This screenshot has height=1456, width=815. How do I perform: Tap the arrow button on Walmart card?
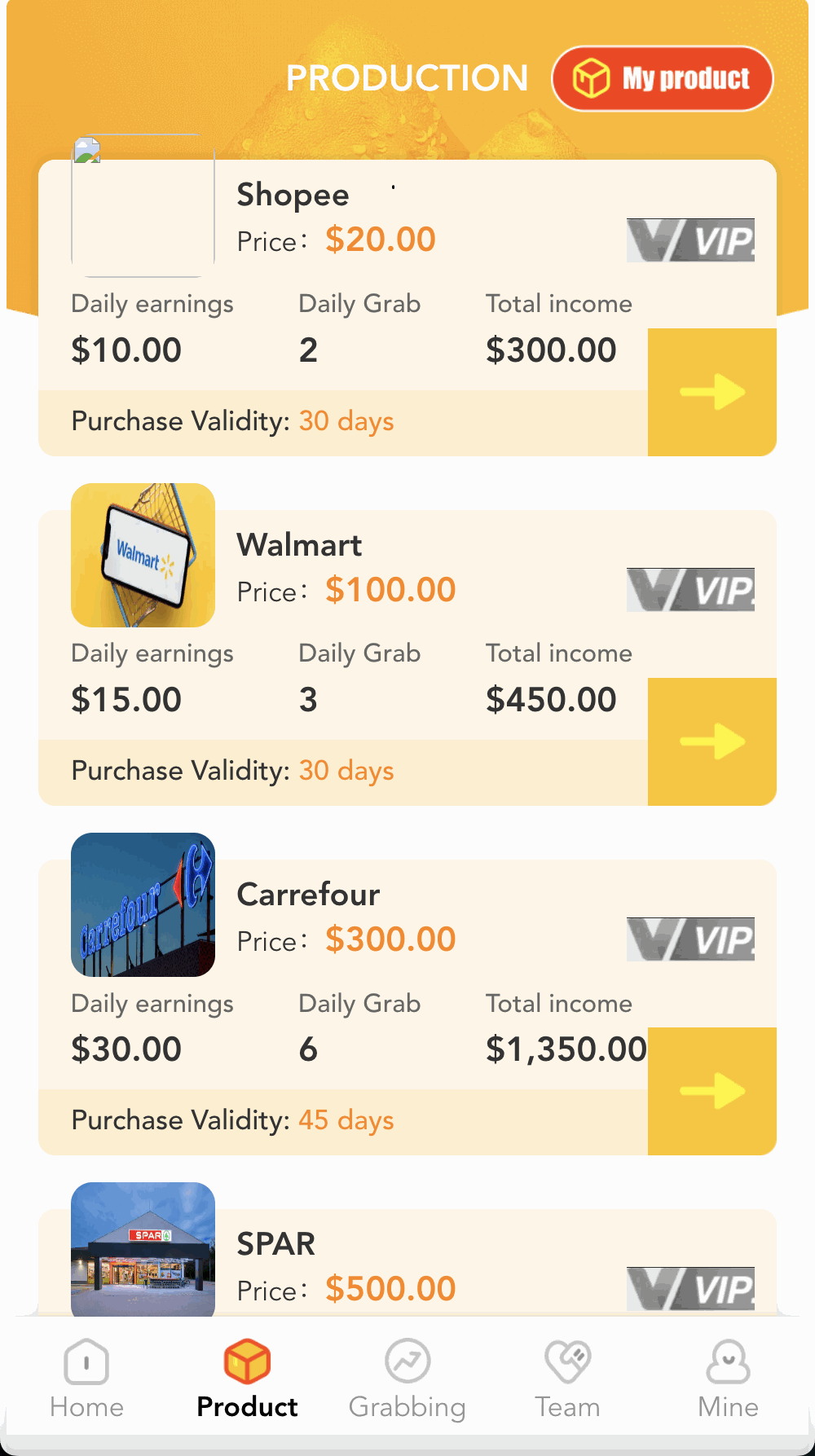tap(711, 741)
